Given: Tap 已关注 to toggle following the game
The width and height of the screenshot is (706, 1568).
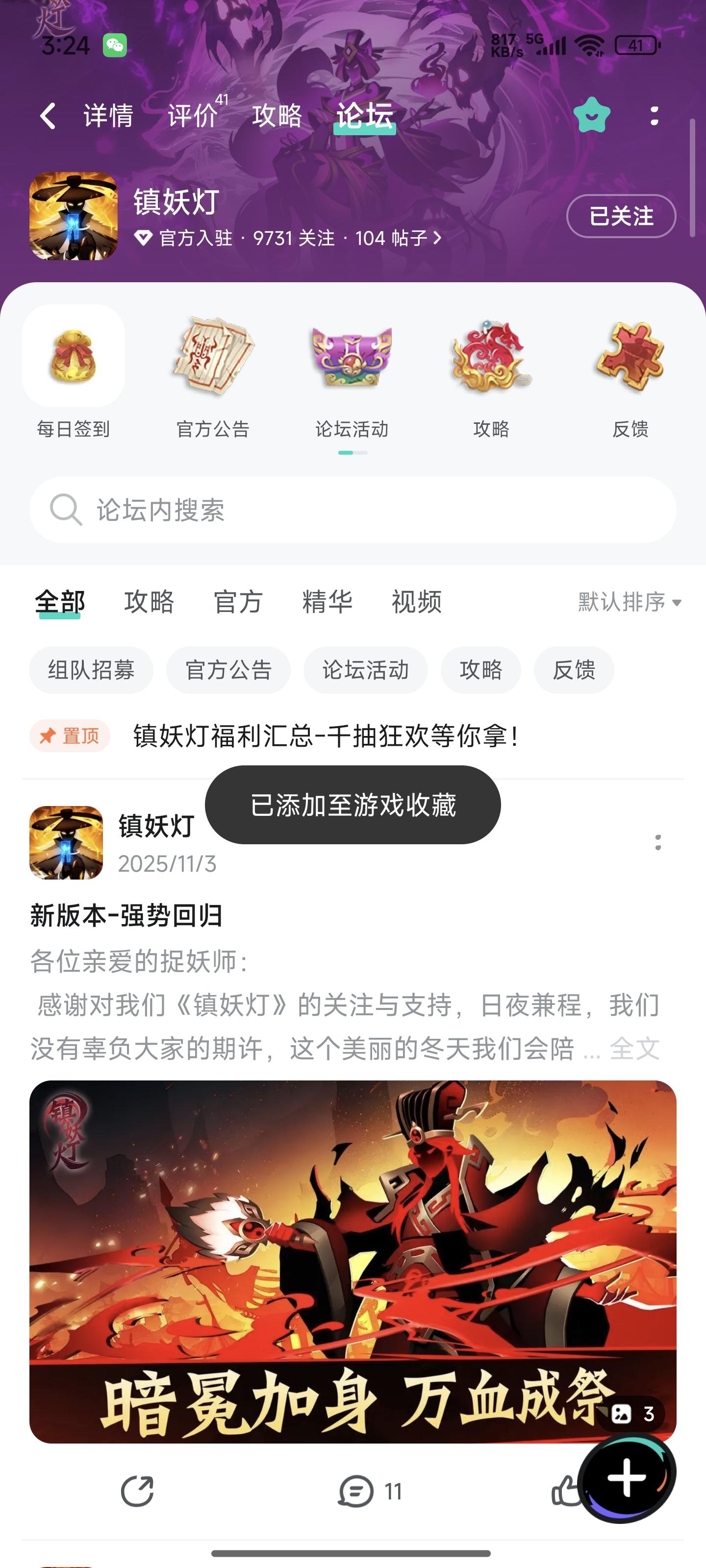Looking at the screenshot, I should point(620,216).
